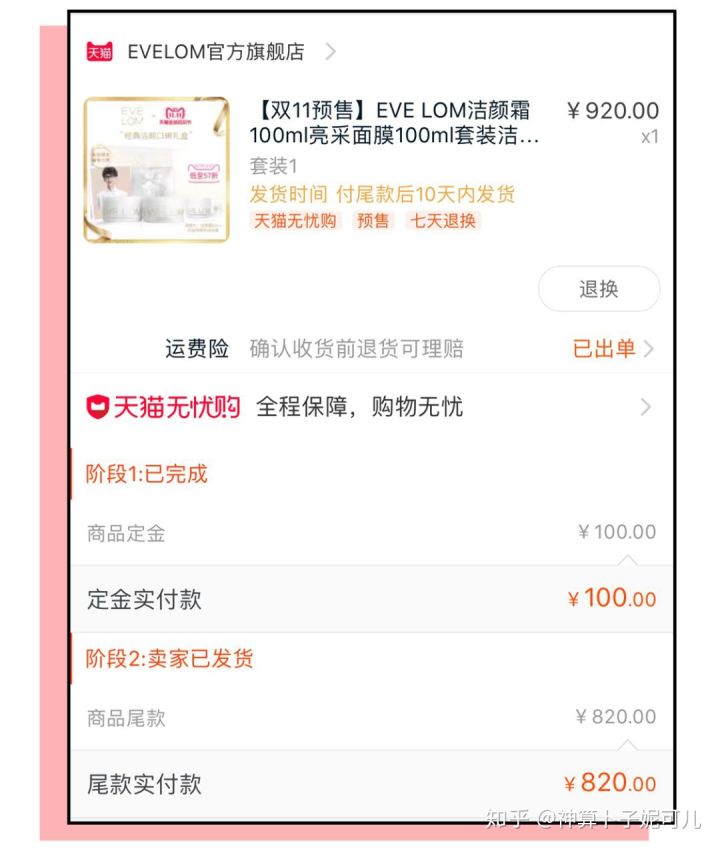720x849 pixels.
Task: Tap the 退换 return/exchange button
Action: pyautogui.click(x=599, y=288)
